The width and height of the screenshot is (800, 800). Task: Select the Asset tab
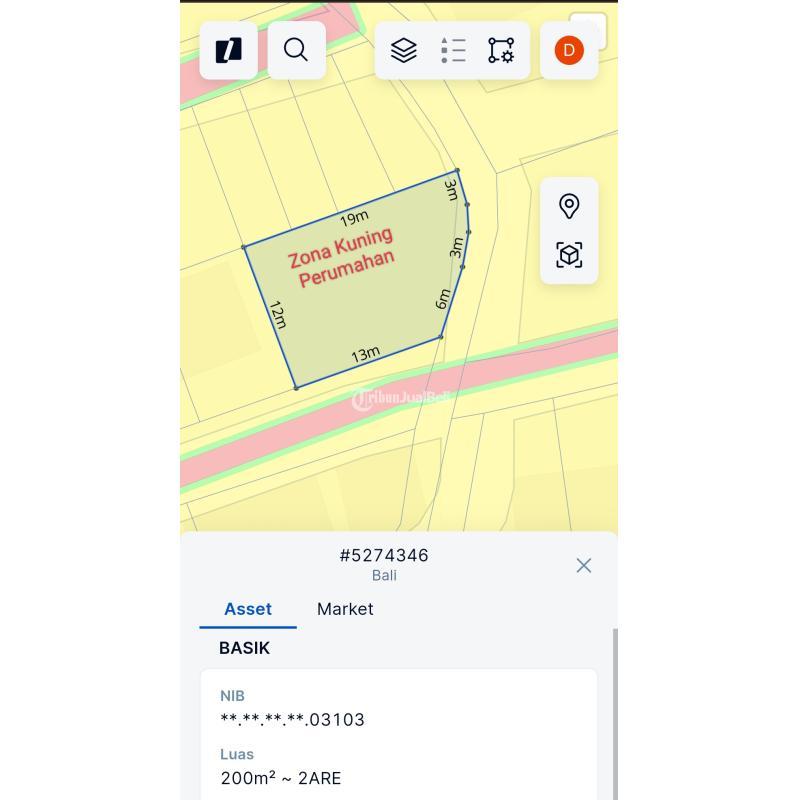[x=248, y=609]
